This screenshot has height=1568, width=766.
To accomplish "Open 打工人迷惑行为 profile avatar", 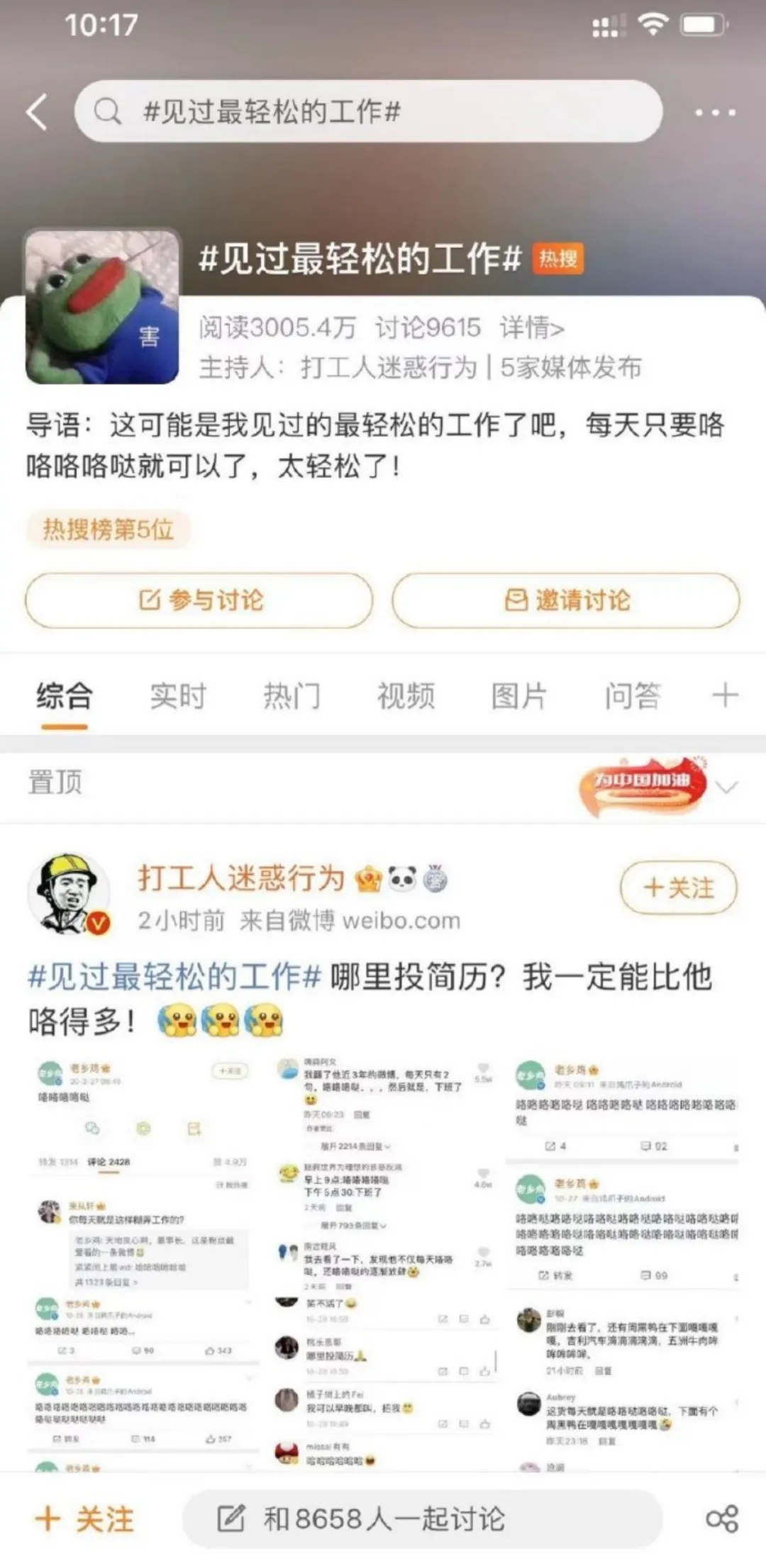I will pos(70,893).
